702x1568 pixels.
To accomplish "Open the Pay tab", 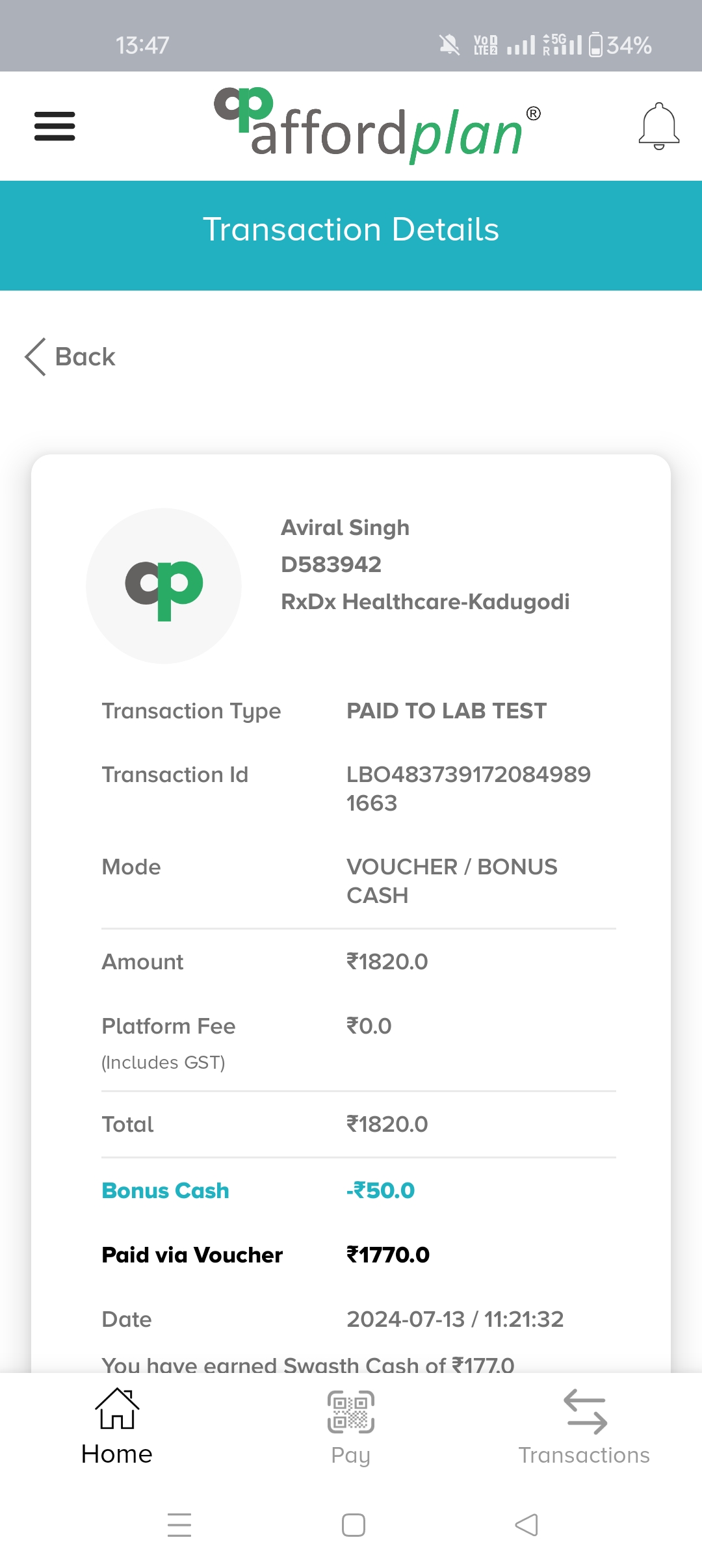I will point(351,1428).
